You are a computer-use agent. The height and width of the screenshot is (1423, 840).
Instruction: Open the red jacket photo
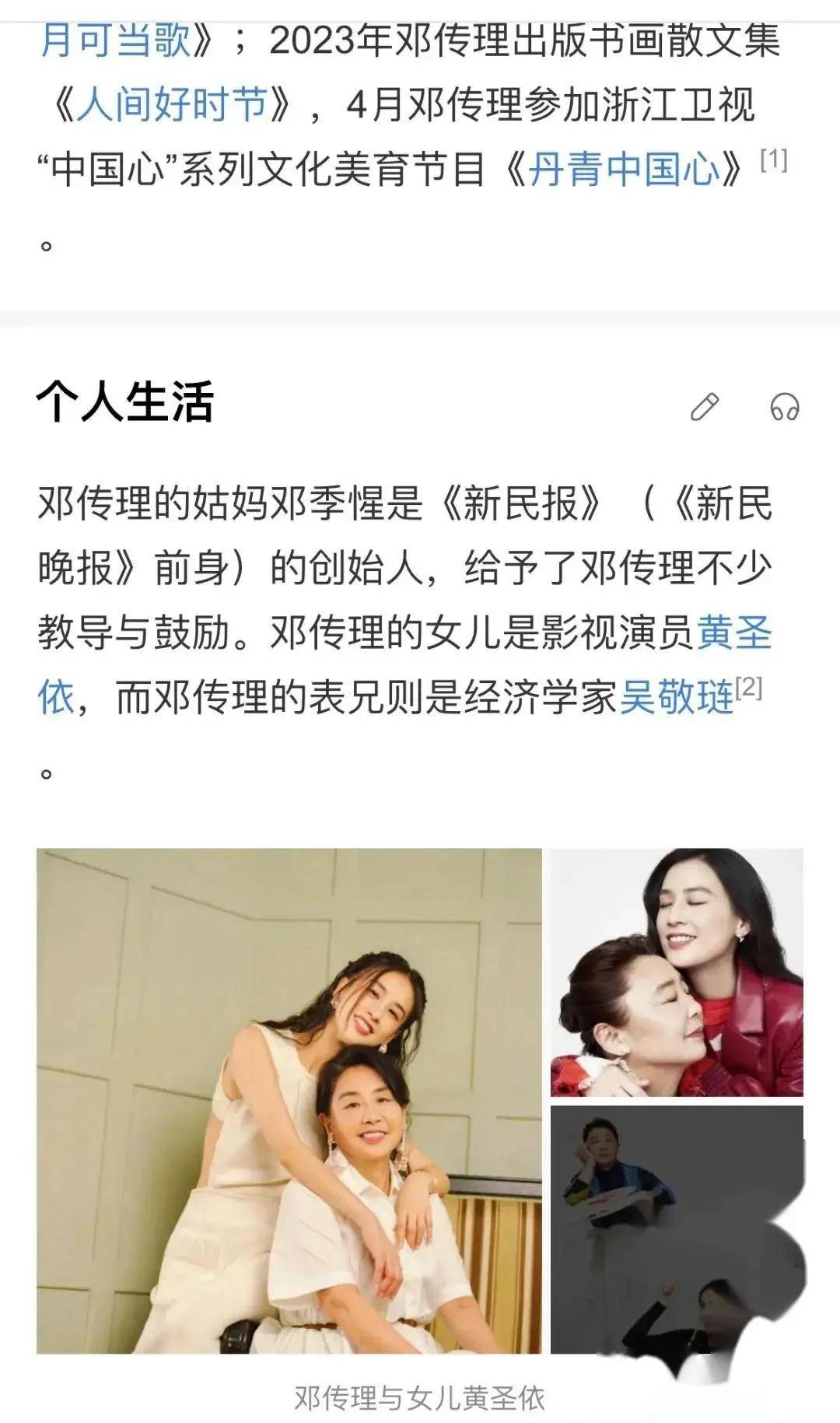point(676,972)
